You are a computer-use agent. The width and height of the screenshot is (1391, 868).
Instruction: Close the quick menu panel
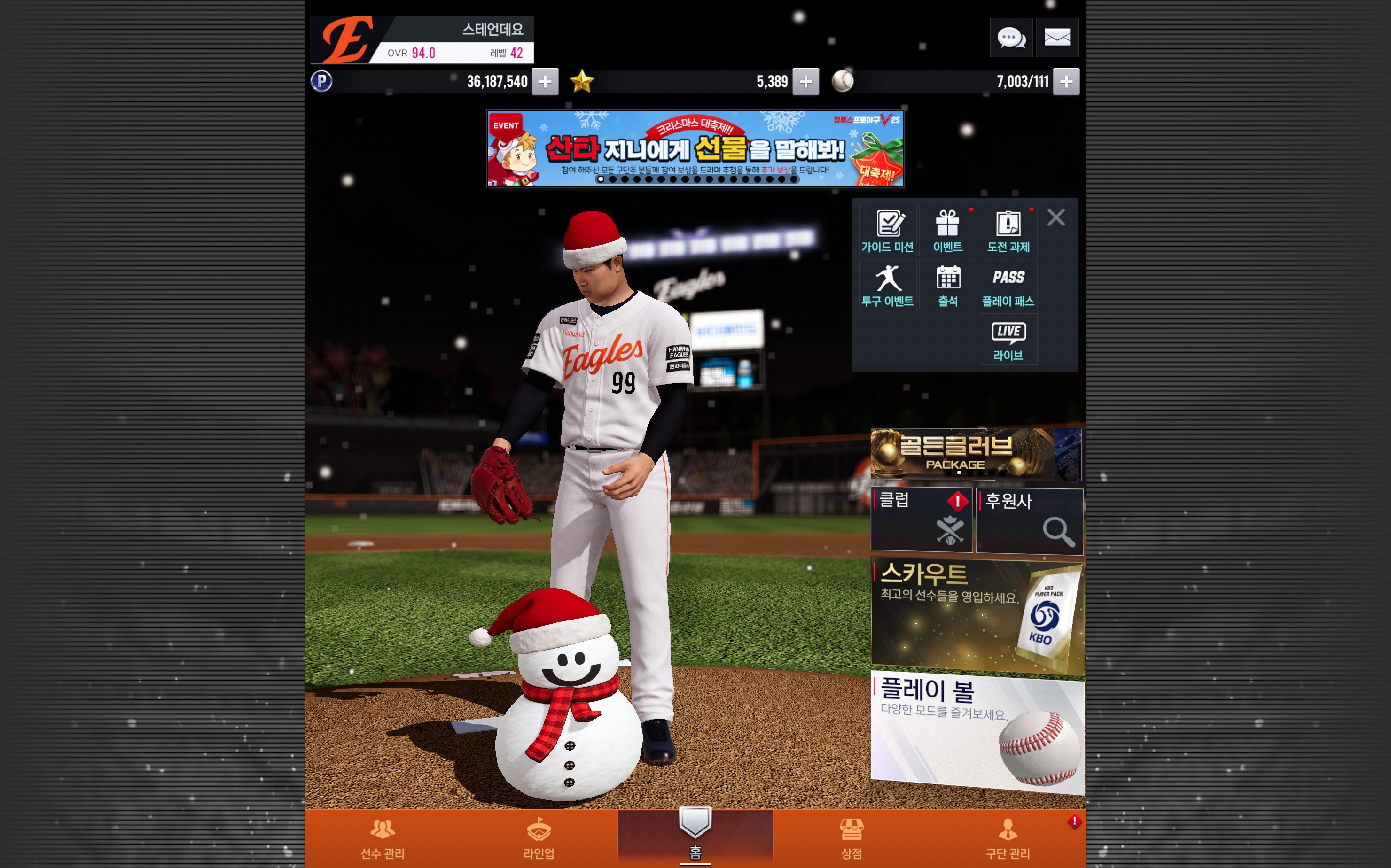pyautogui.click(x=1055, y=217)
